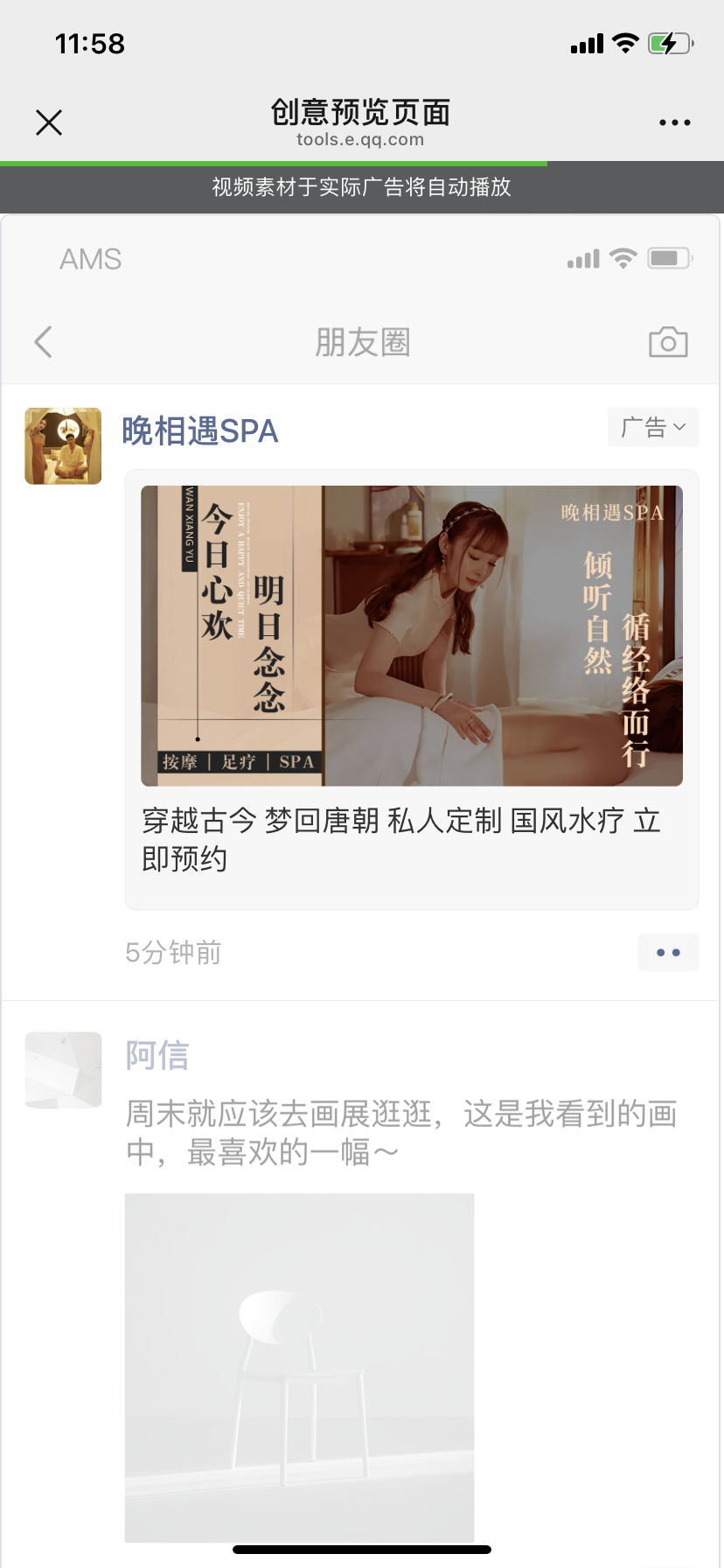Screen dimensions: 724x1568
Task: Tap the Wi-Fi icon in the mock status bar
Action: (x=623, y=258)
